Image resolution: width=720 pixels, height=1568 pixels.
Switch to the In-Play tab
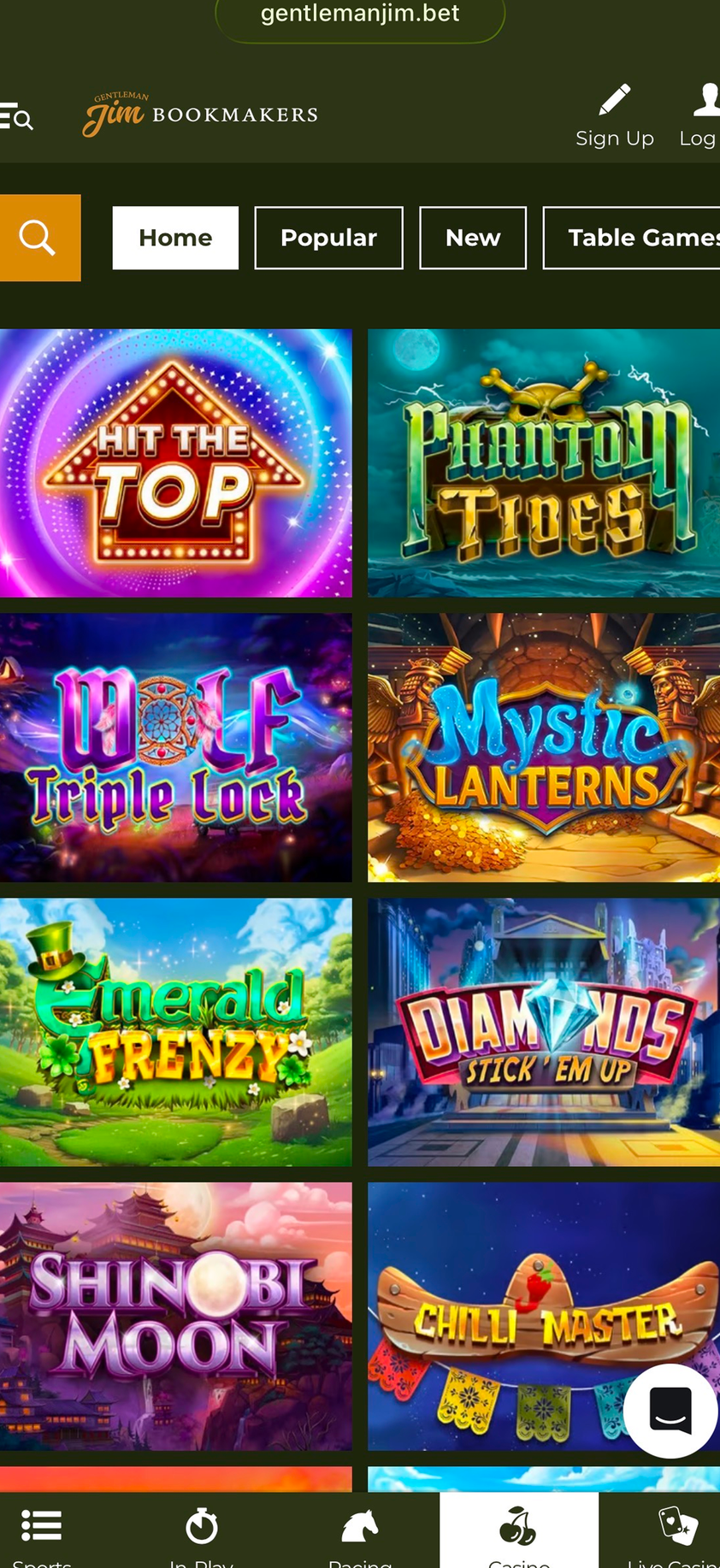coord(202,1534)
